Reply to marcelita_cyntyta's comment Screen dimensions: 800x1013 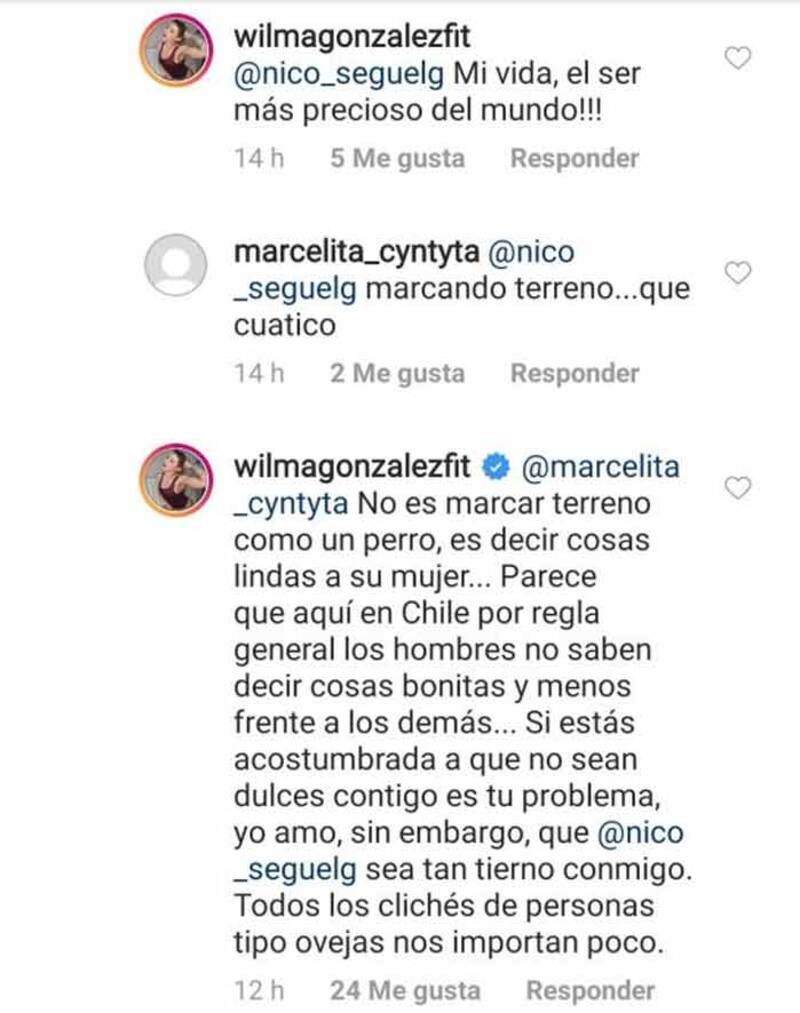[574, 374]
